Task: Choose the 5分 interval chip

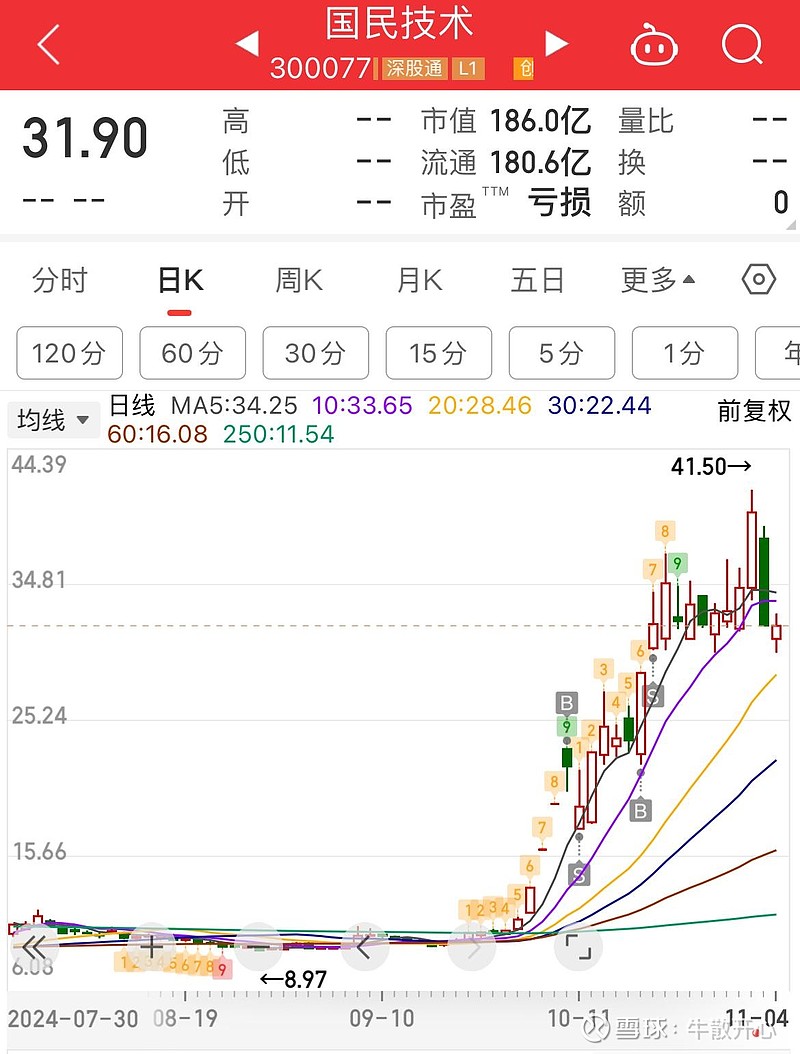Action: point(561,353)
